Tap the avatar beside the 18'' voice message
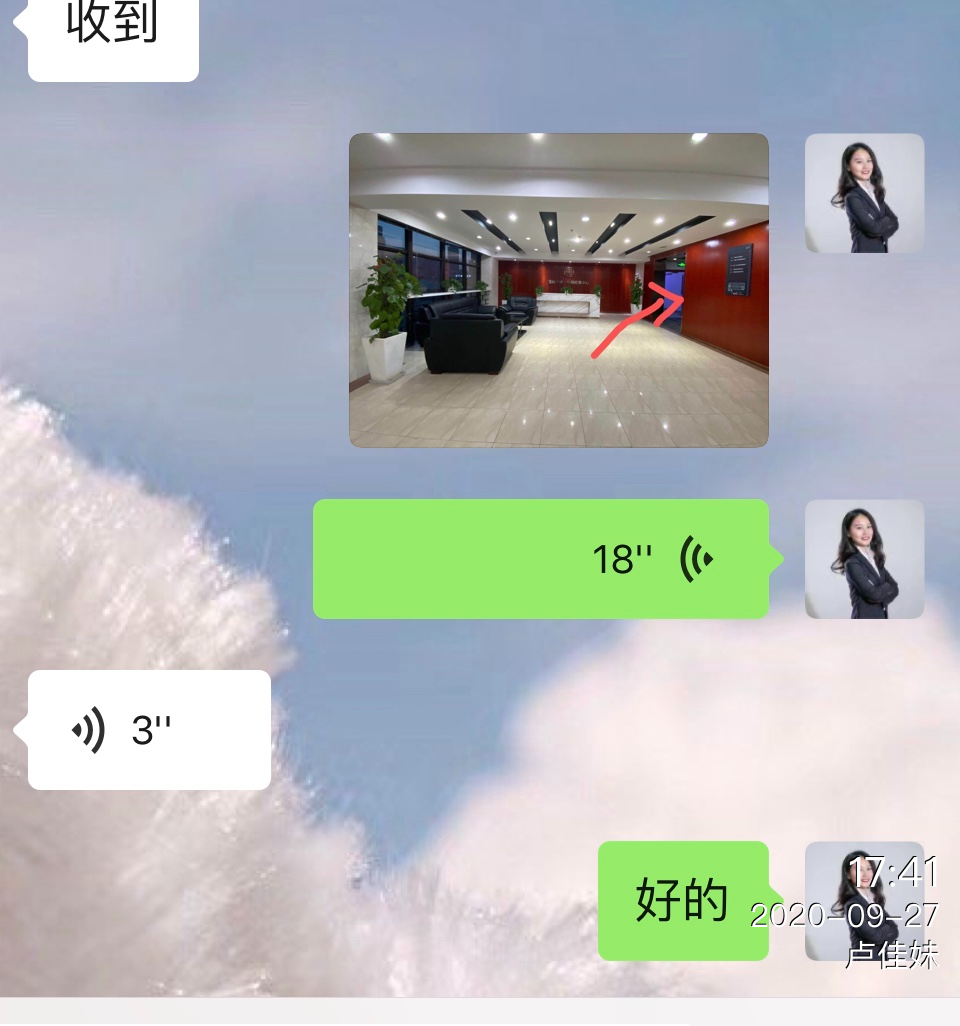Screen dimensions: 960x1026 (864, 559)
